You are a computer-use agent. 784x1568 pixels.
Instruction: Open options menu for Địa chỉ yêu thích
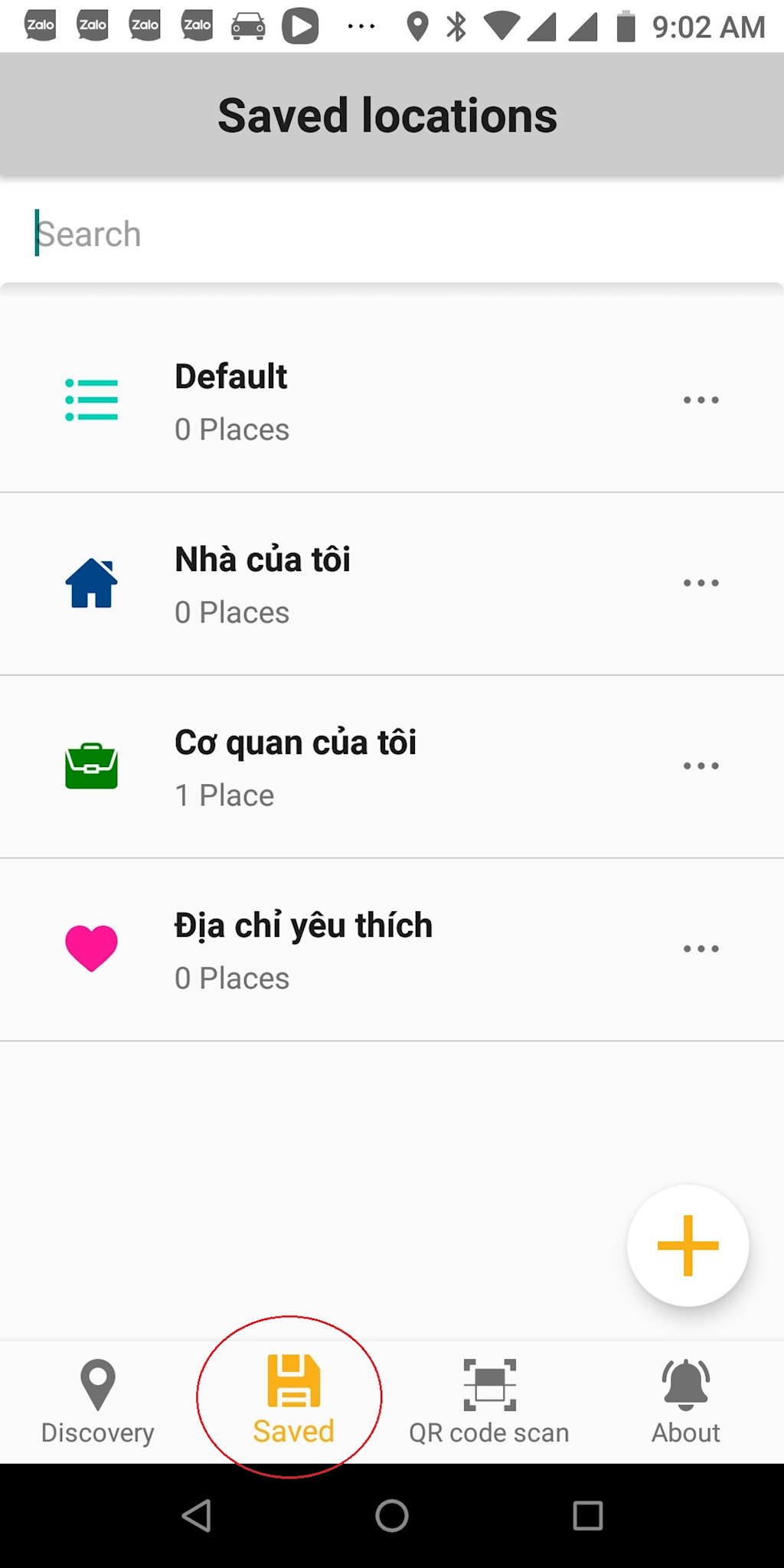(x=701, y=949)
